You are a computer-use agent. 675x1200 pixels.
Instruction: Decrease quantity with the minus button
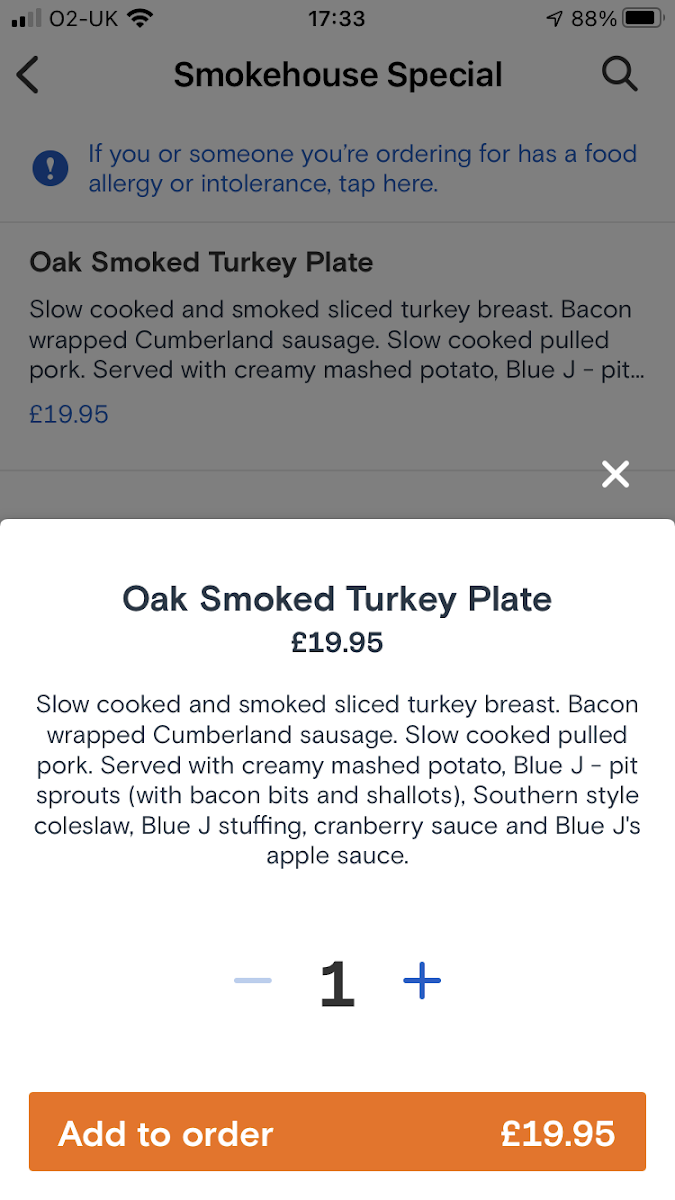tap(253, 981)
